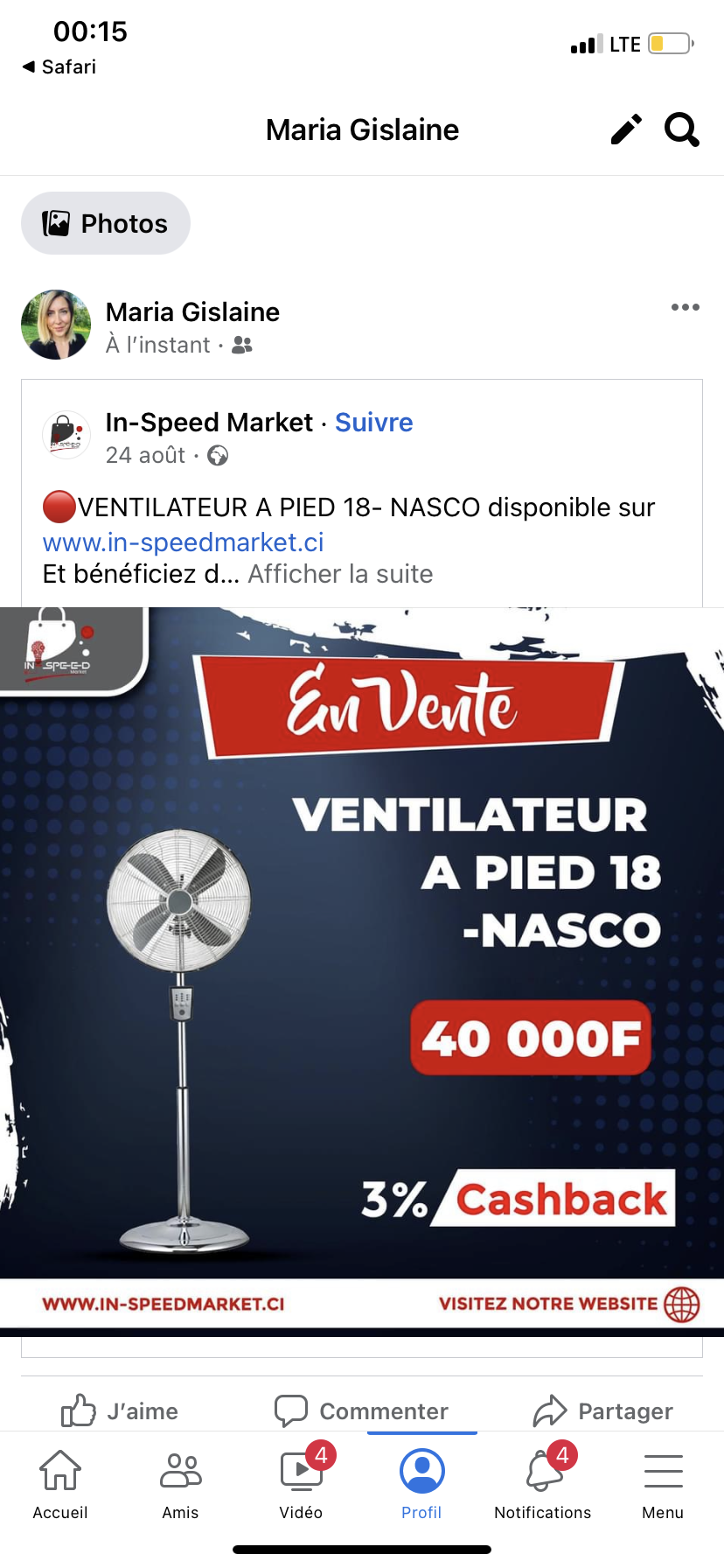This screenshot has height=1568, width=724.
Task: Open the In-Speed Market page avatar
Action: [x=66, y=435]
